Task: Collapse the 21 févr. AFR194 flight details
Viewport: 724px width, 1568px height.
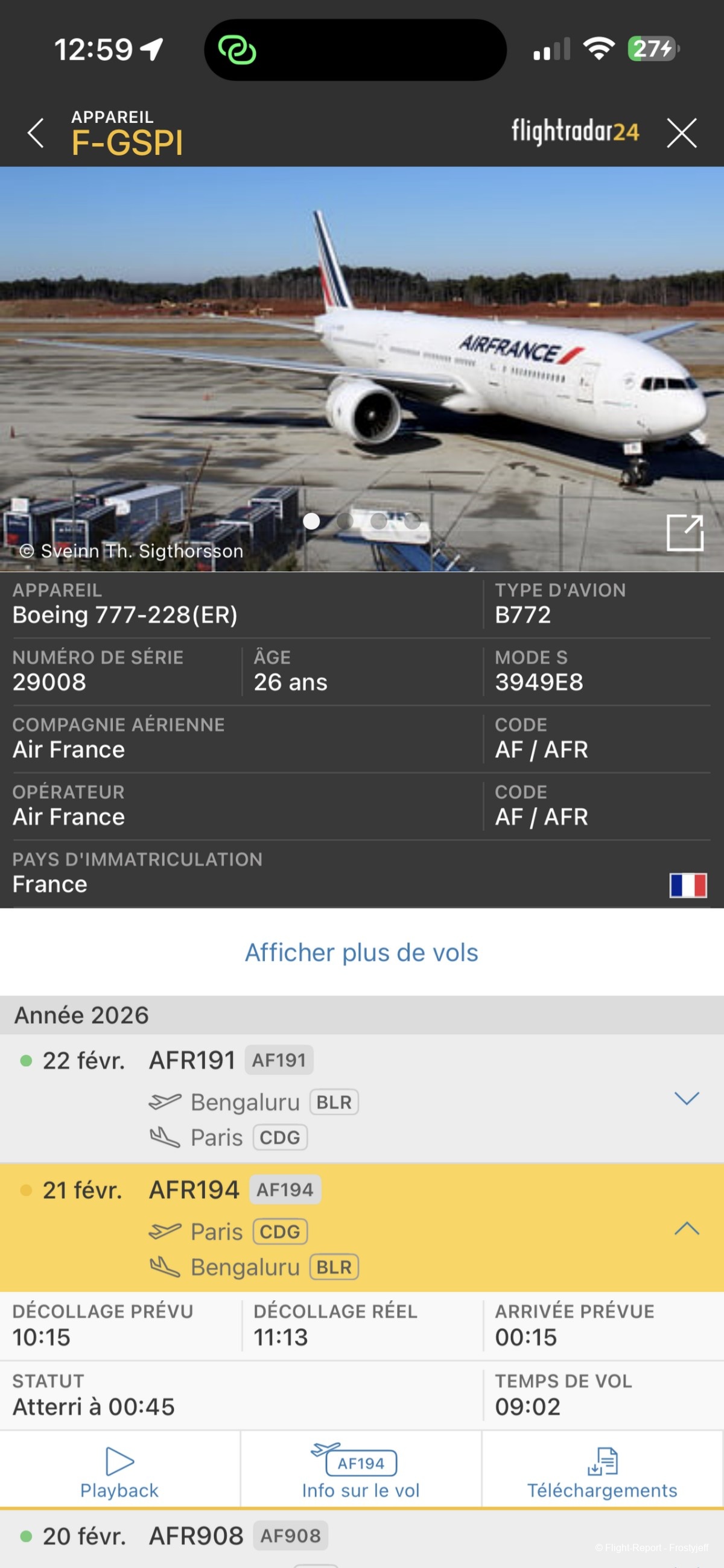Action: tap(686, 1228)
